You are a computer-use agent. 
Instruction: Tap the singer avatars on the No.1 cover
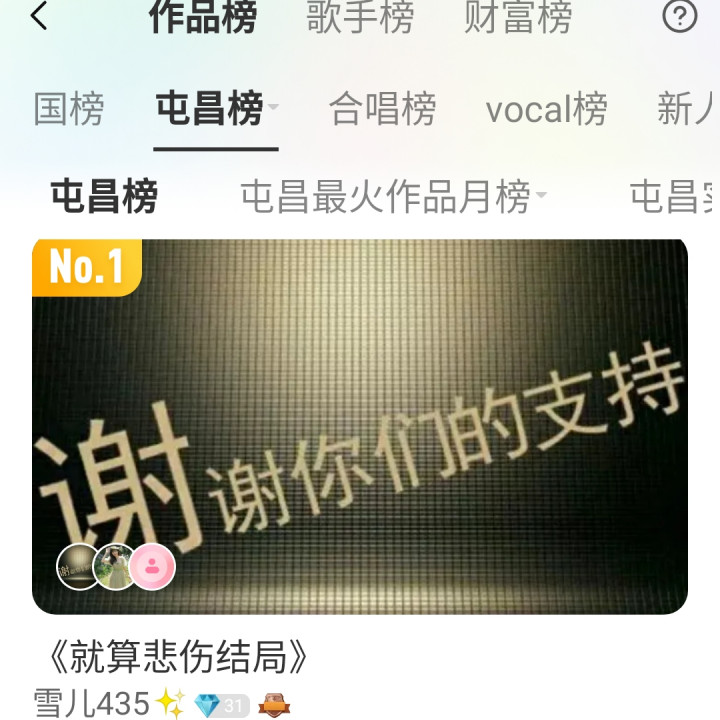point(116,567)
